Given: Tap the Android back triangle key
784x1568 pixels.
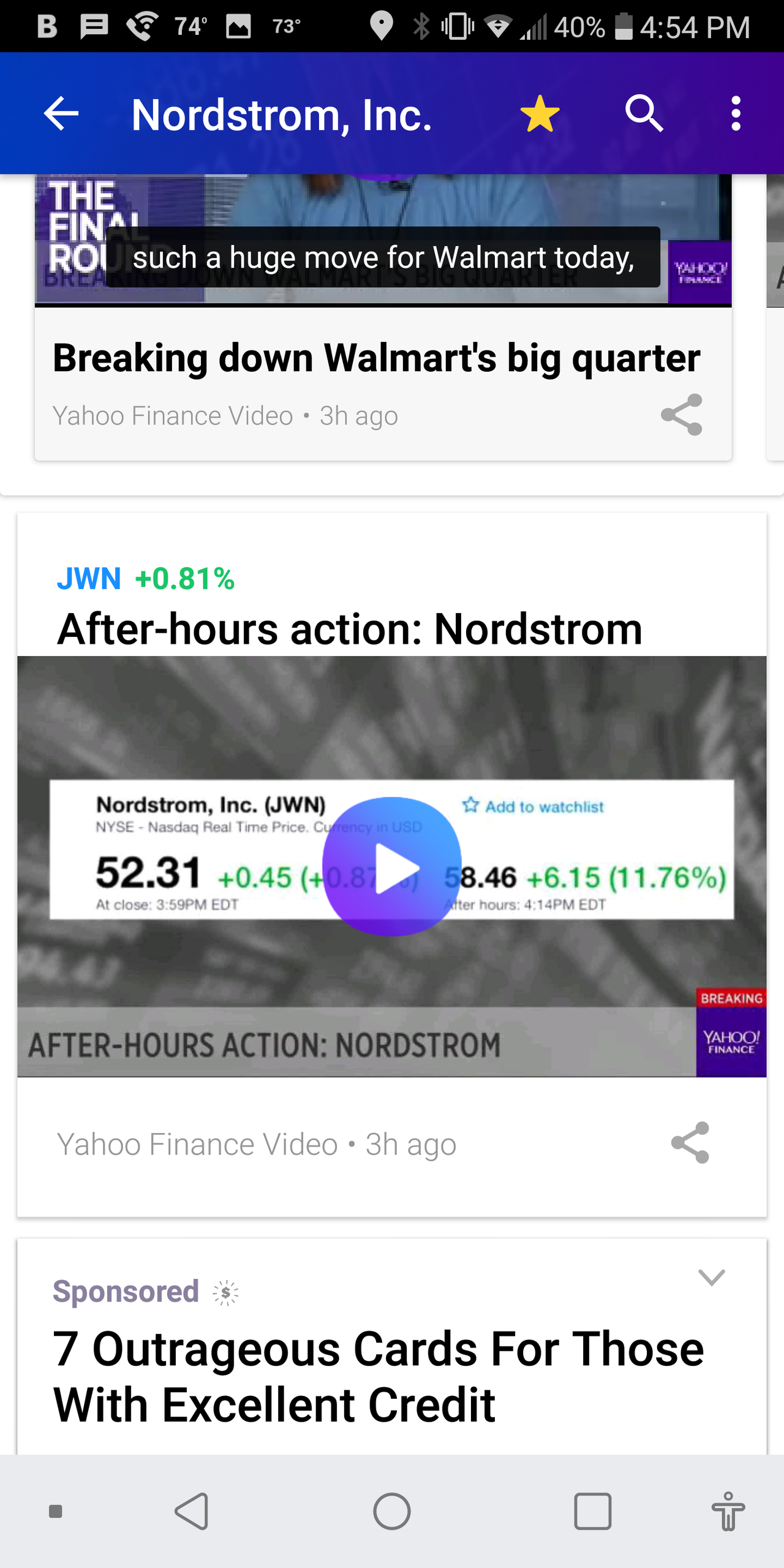Looking at the screenshot, I should click(x=192, y=1513).
